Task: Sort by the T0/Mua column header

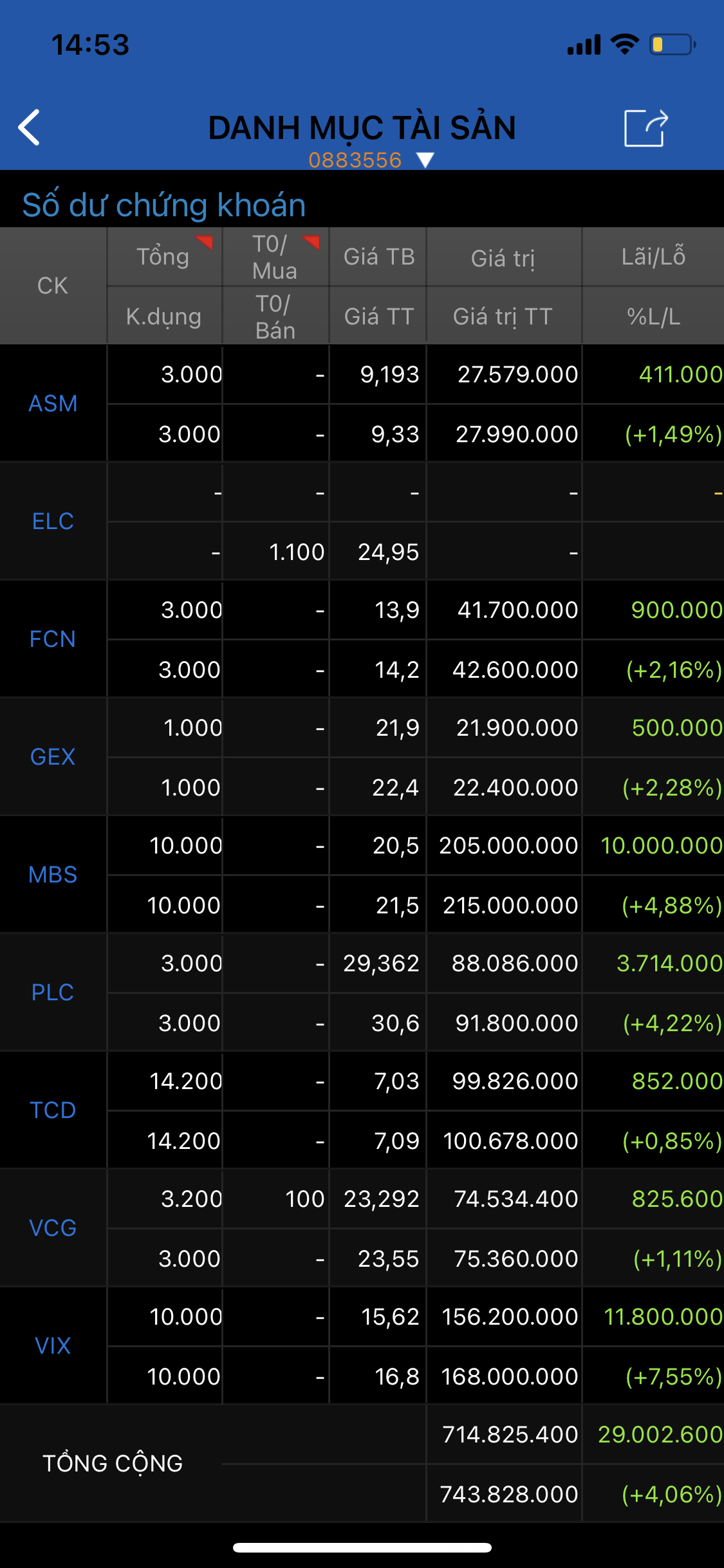Action: click(275, 257)
